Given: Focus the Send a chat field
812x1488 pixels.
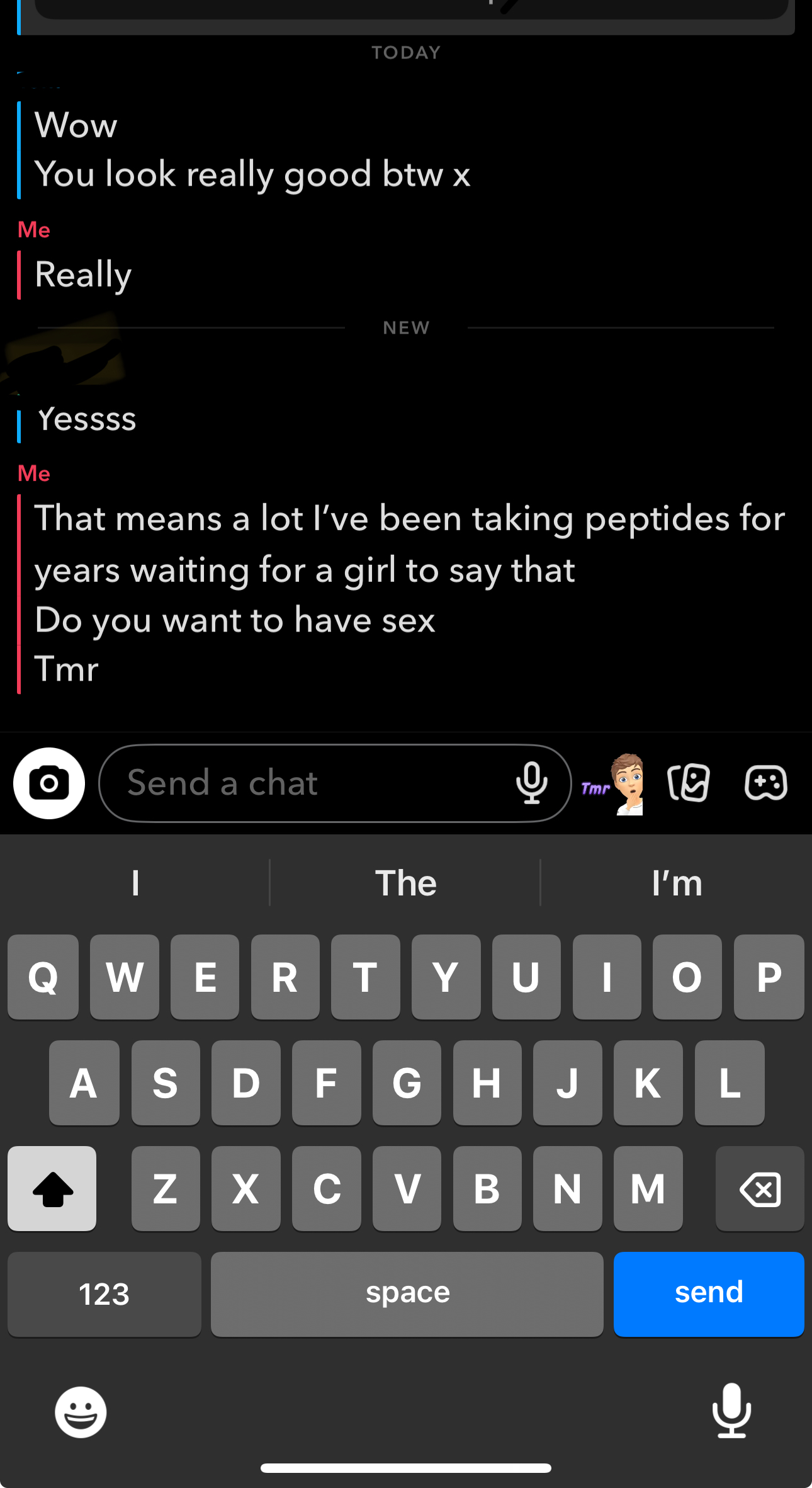Looking at the screenshot, I should pos(302,783).
